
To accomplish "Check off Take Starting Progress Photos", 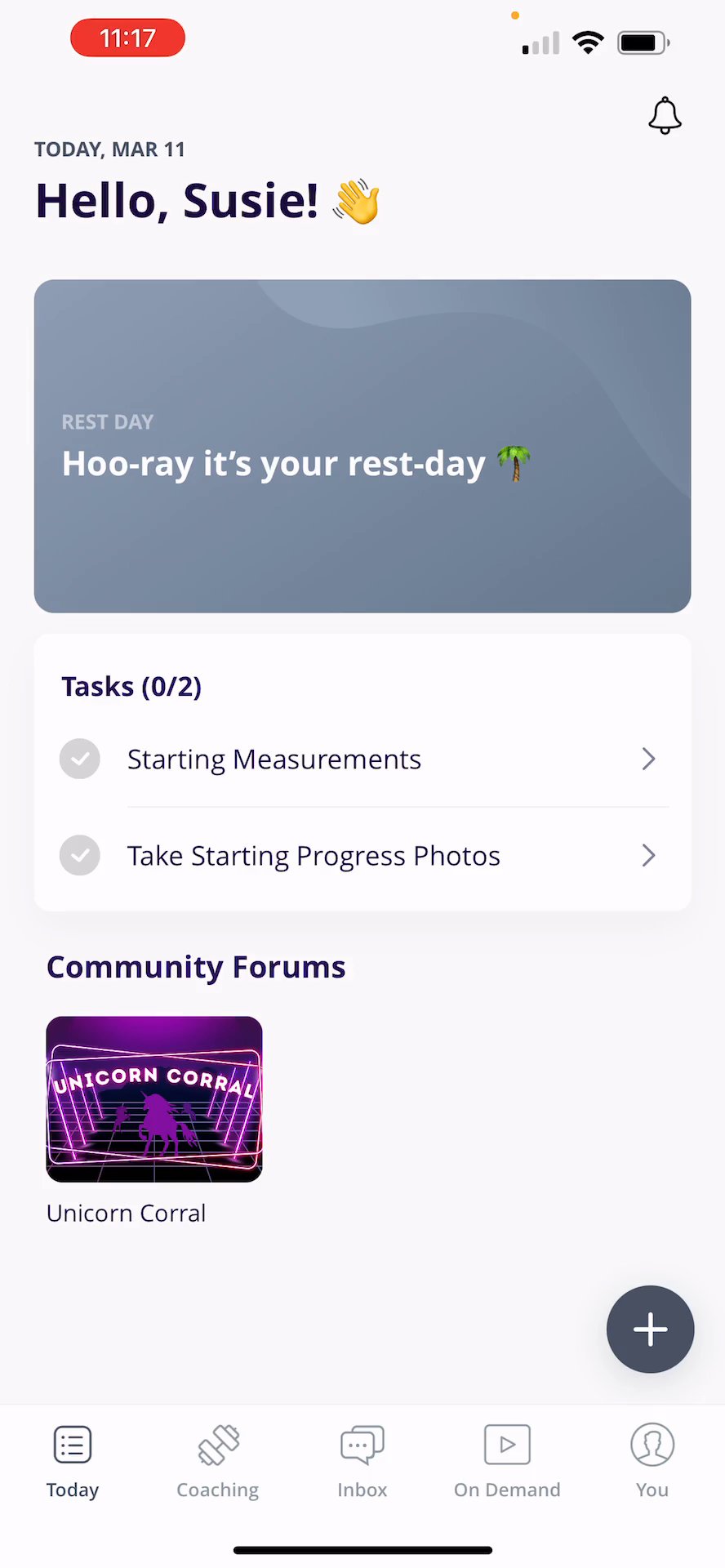I will 80,856.
